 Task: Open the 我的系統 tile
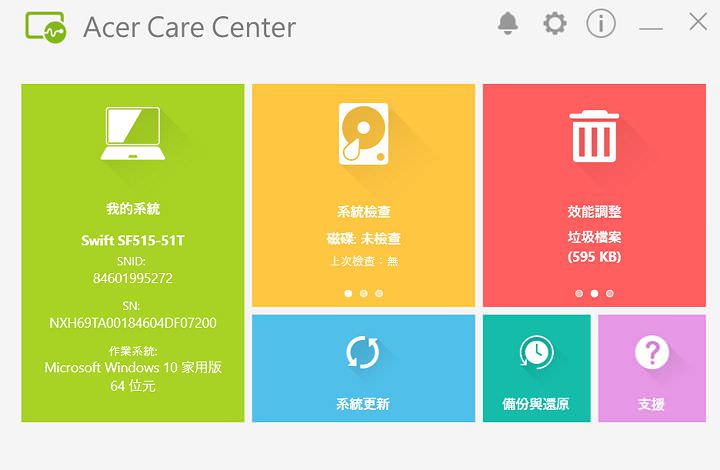[132, 252]
